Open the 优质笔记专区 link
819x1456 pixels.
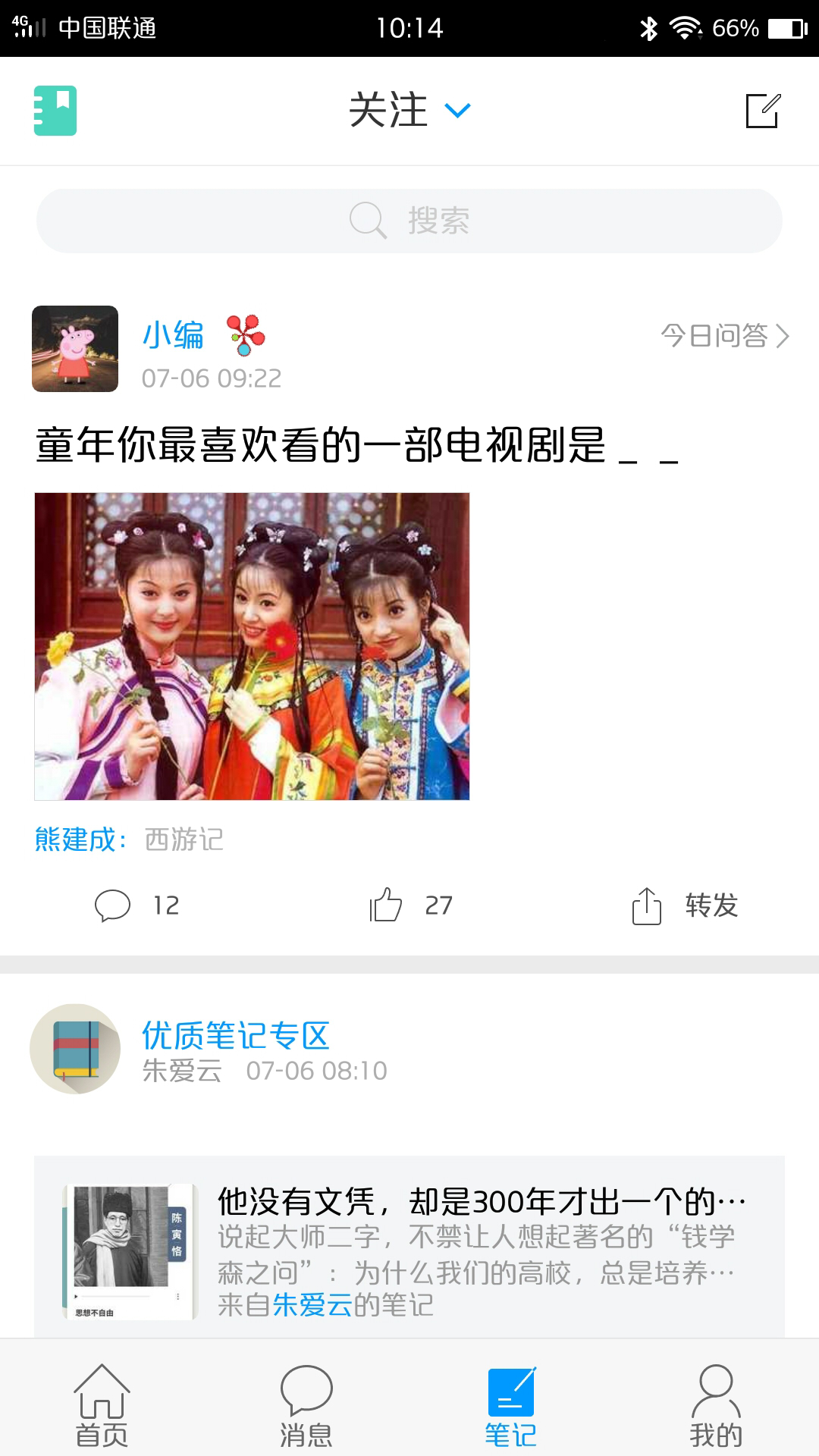click(x=236, y=1035)
